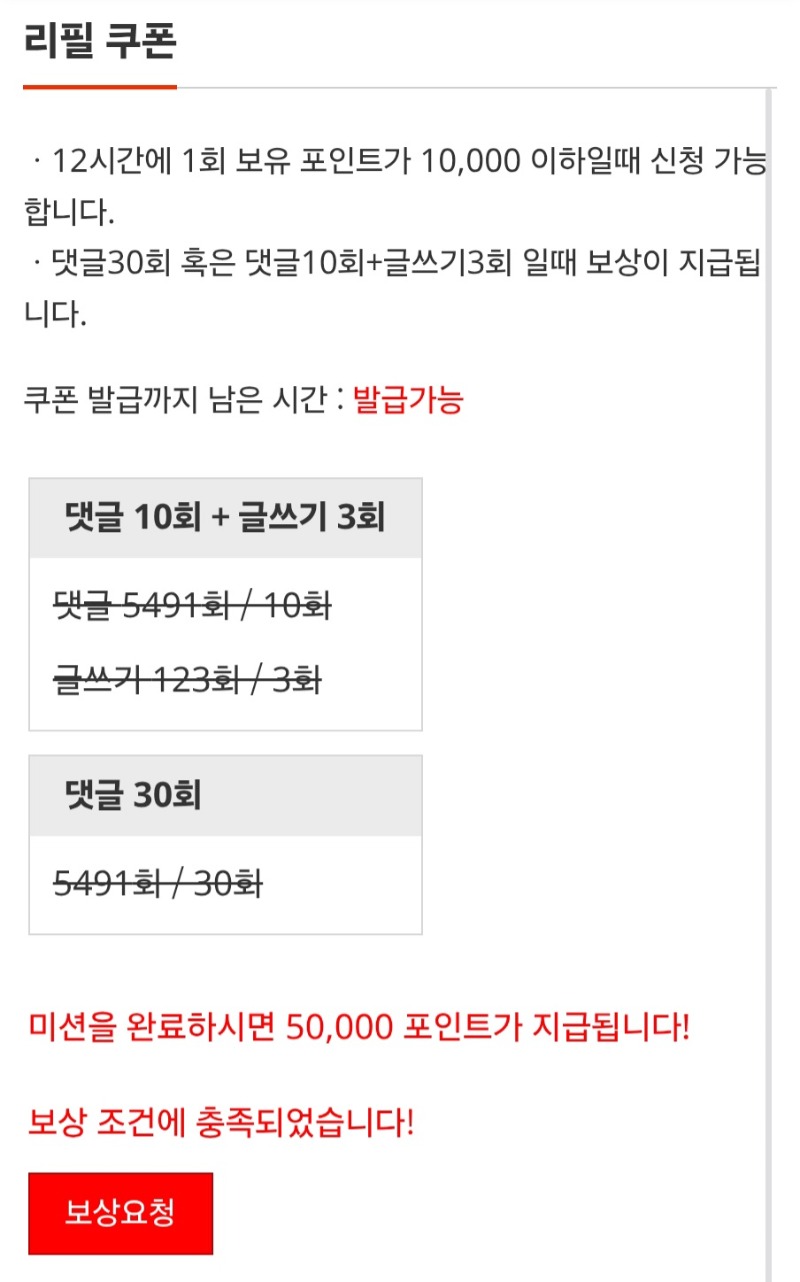Click the 쿠폰 발급까지 남은 시간 label
The height and width of the screenshot is (1282, 800).
(x=180, y=398)
